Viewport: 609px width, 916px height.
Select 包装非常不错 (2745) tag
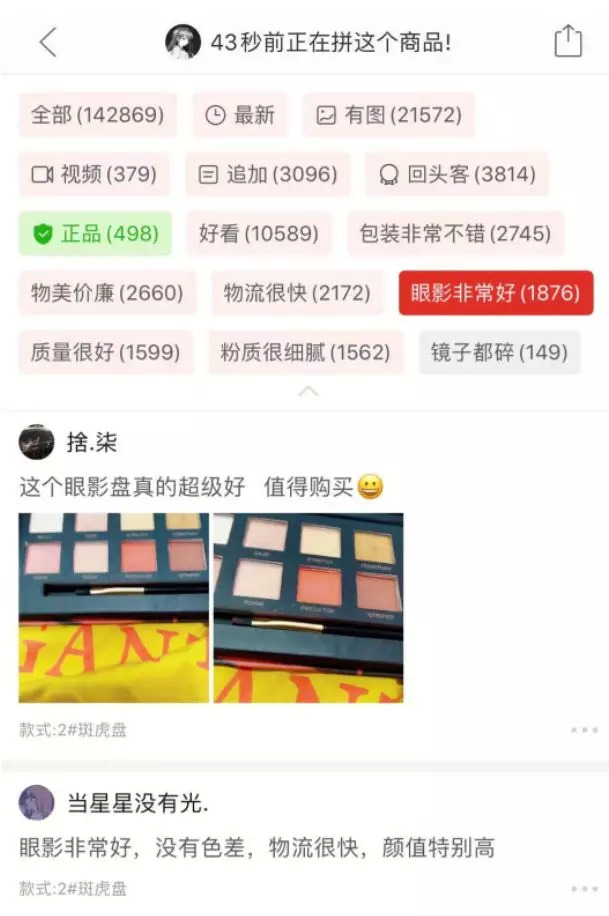(455, 234)
